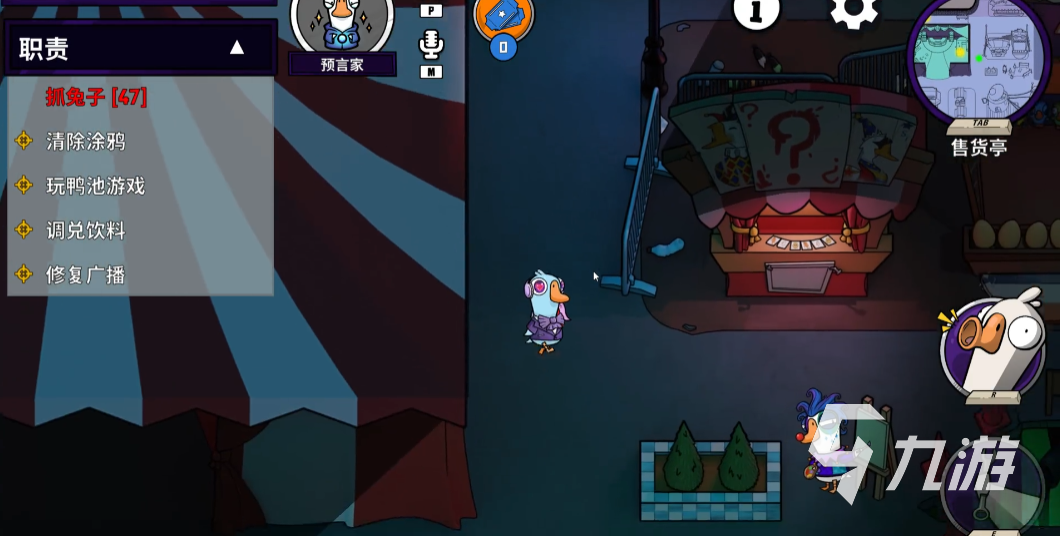Select the 玩鸭池游戏 task
The image size is (1060, 536).
pos(96,186)
